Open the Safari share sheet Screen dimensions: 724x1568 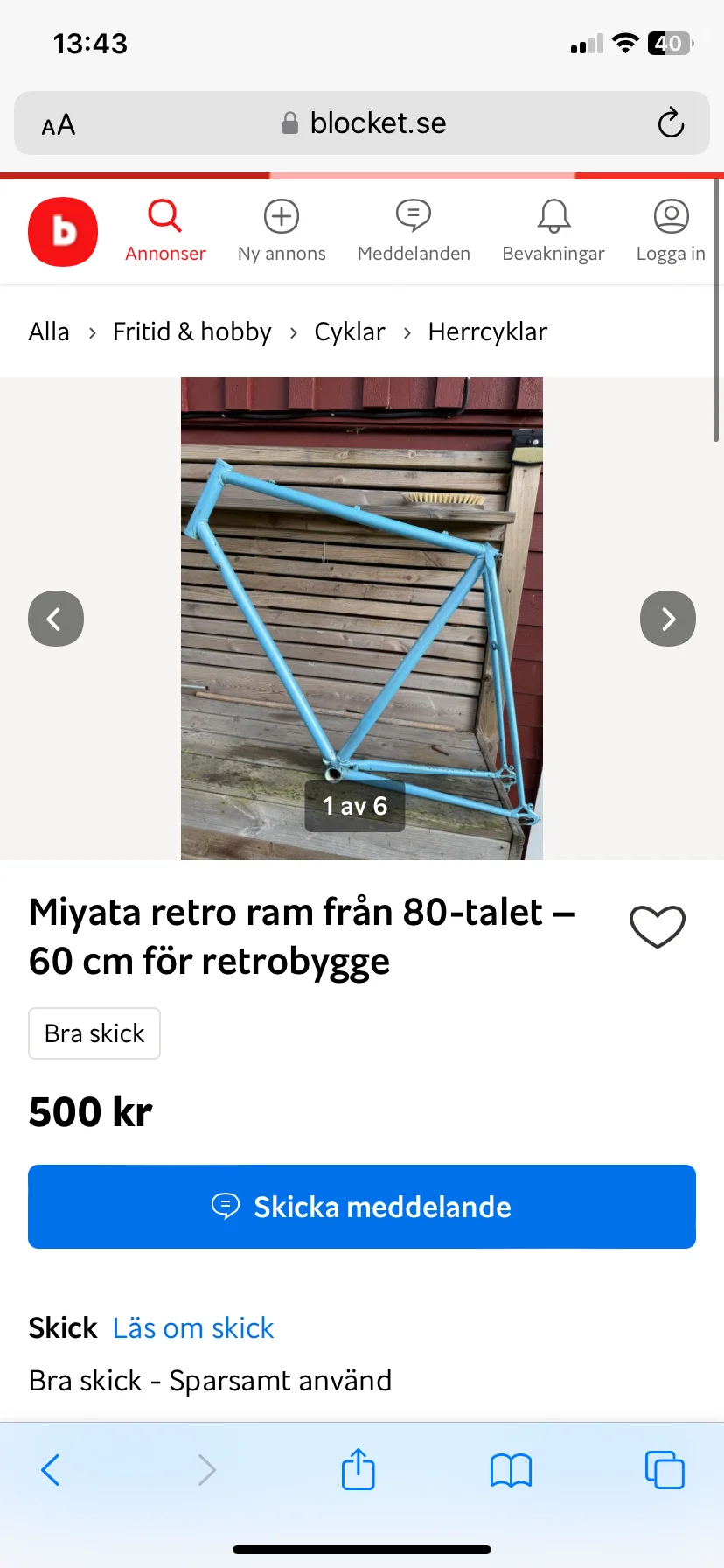pos(359,1470)
